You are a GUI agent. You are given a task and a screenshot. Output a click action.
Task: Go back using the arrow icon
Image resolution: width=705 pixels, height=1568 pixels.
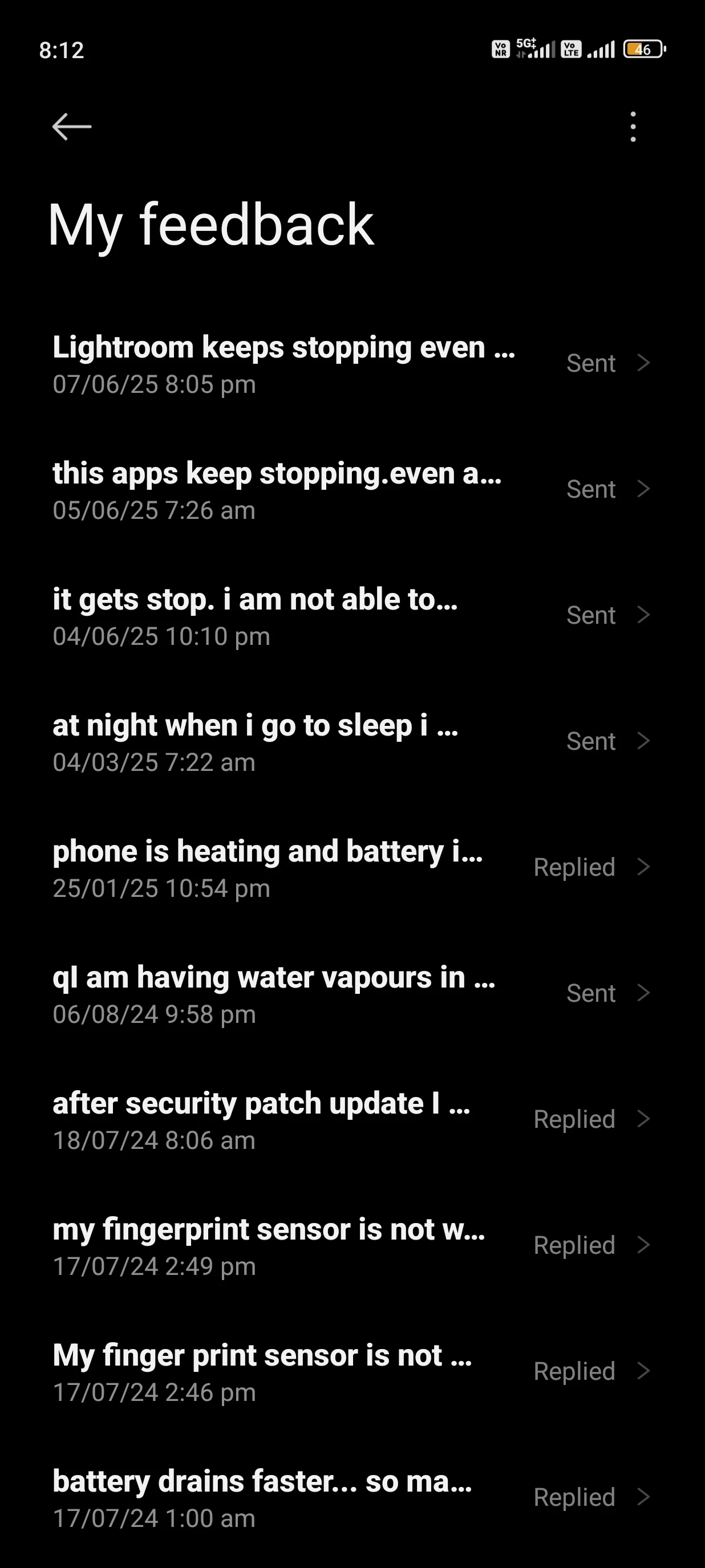[x=71, y=127]
